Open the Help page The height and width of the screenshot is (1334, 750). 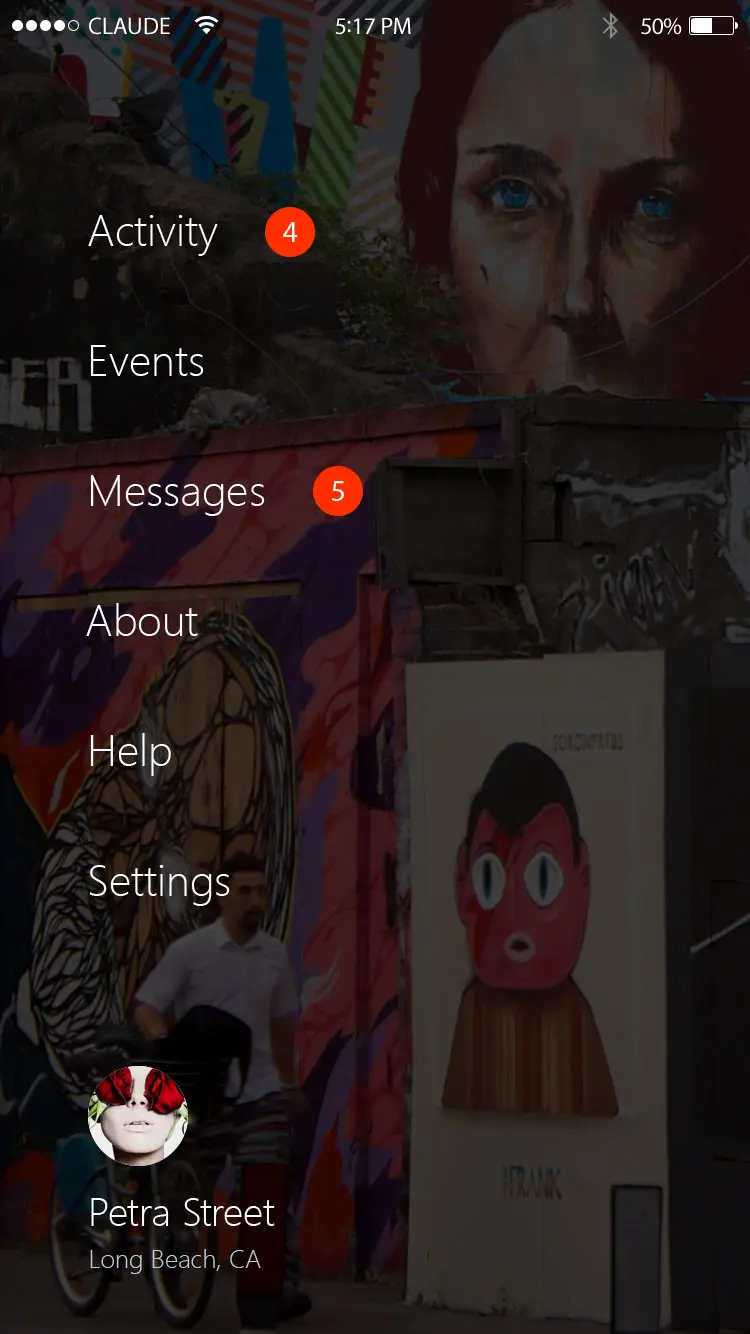click(x=130, y=752)
